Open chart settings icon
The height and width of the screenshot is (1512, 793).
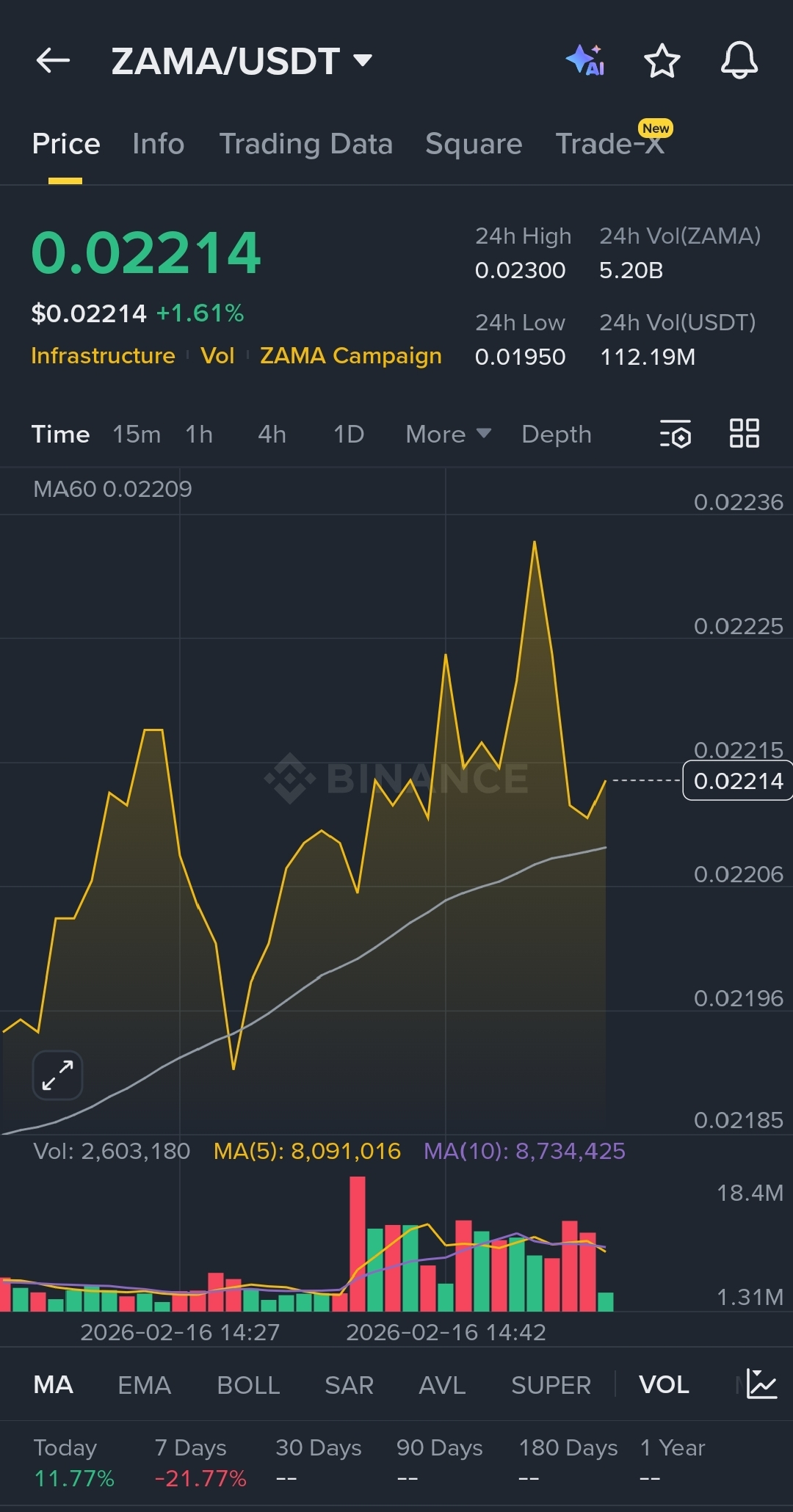(x=676, y=435)
